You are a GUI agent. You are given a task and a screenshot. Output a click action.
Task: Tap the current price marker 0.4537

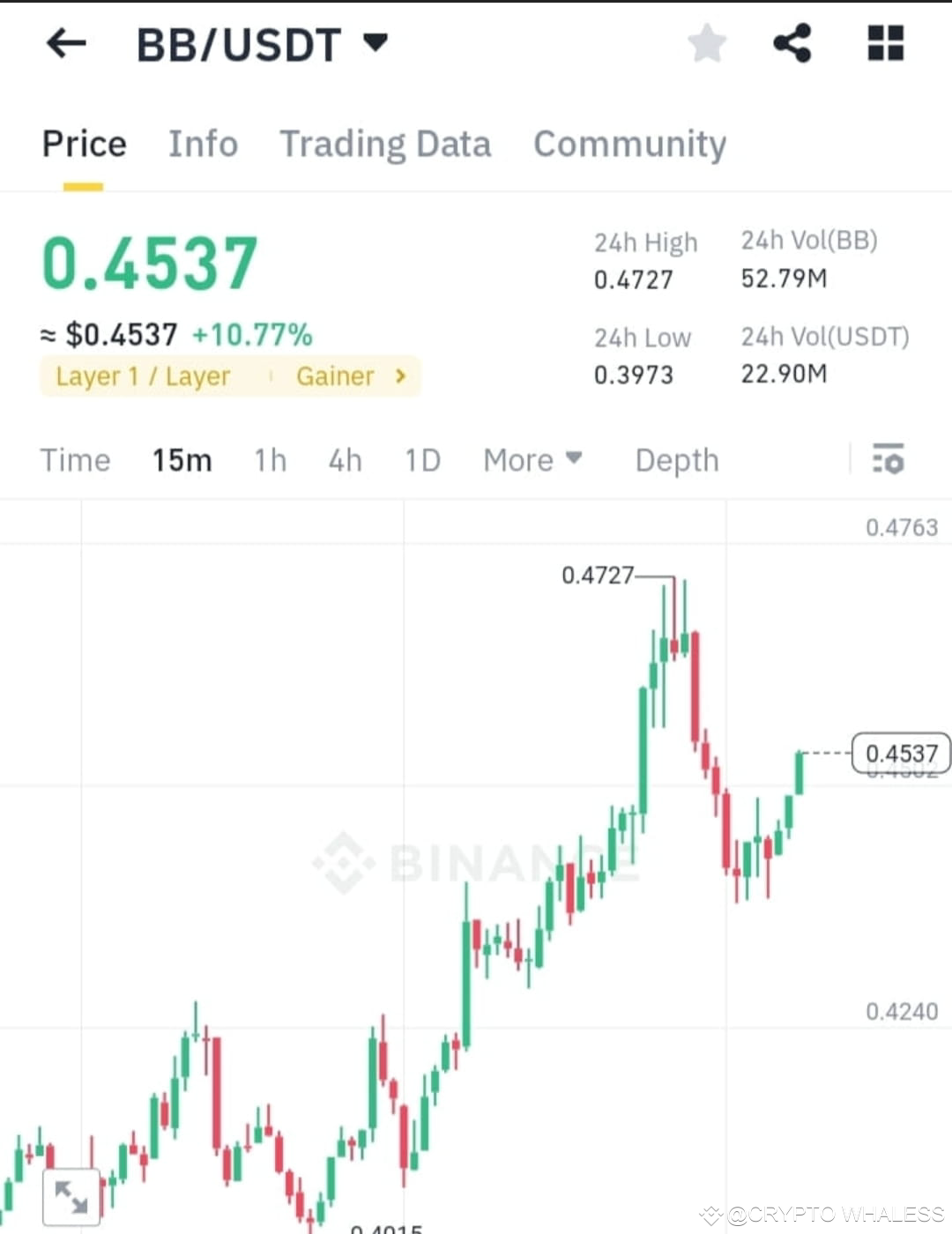coord(900,754)
